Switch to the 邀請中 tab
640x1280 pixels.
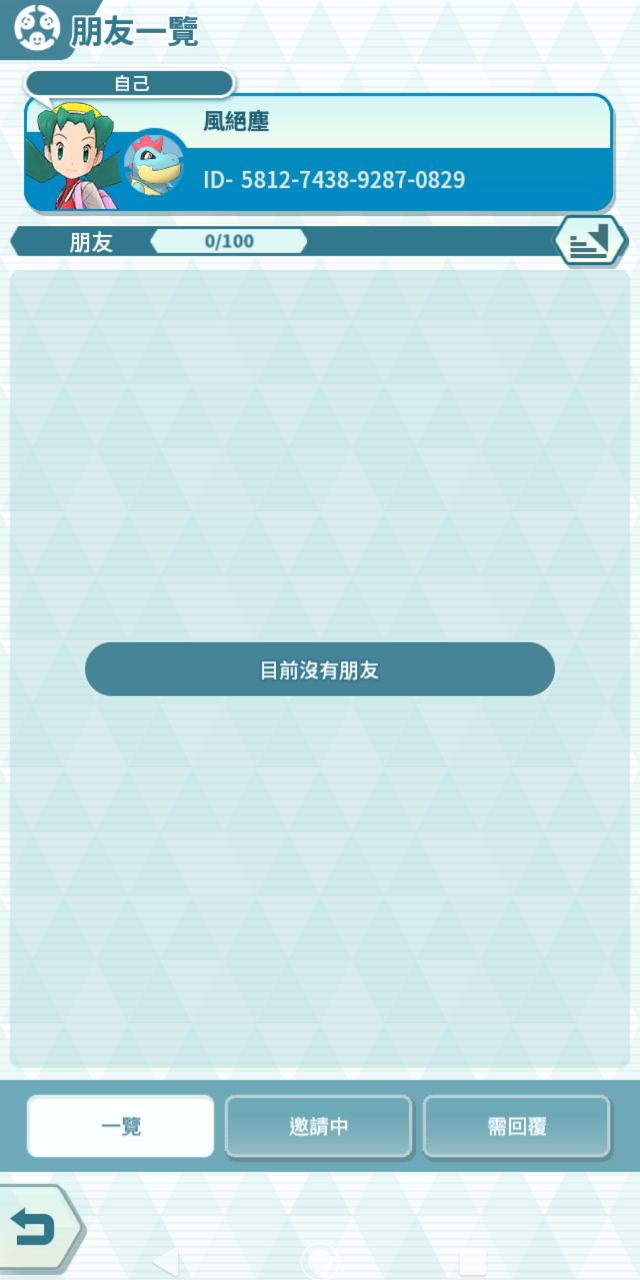tap(319, 1126)
